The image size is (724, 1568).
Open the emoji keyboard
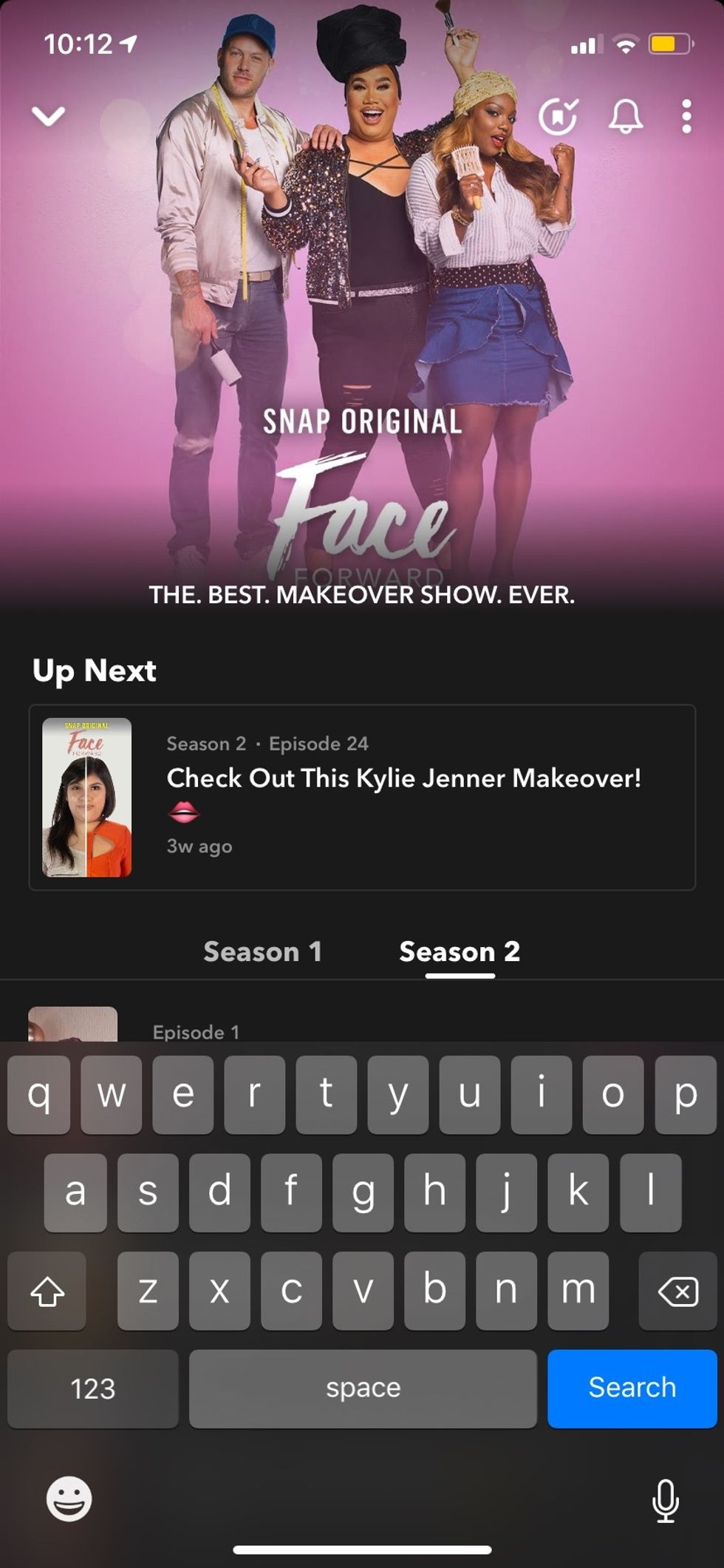pyautogui.click(x=69, y=1499)
